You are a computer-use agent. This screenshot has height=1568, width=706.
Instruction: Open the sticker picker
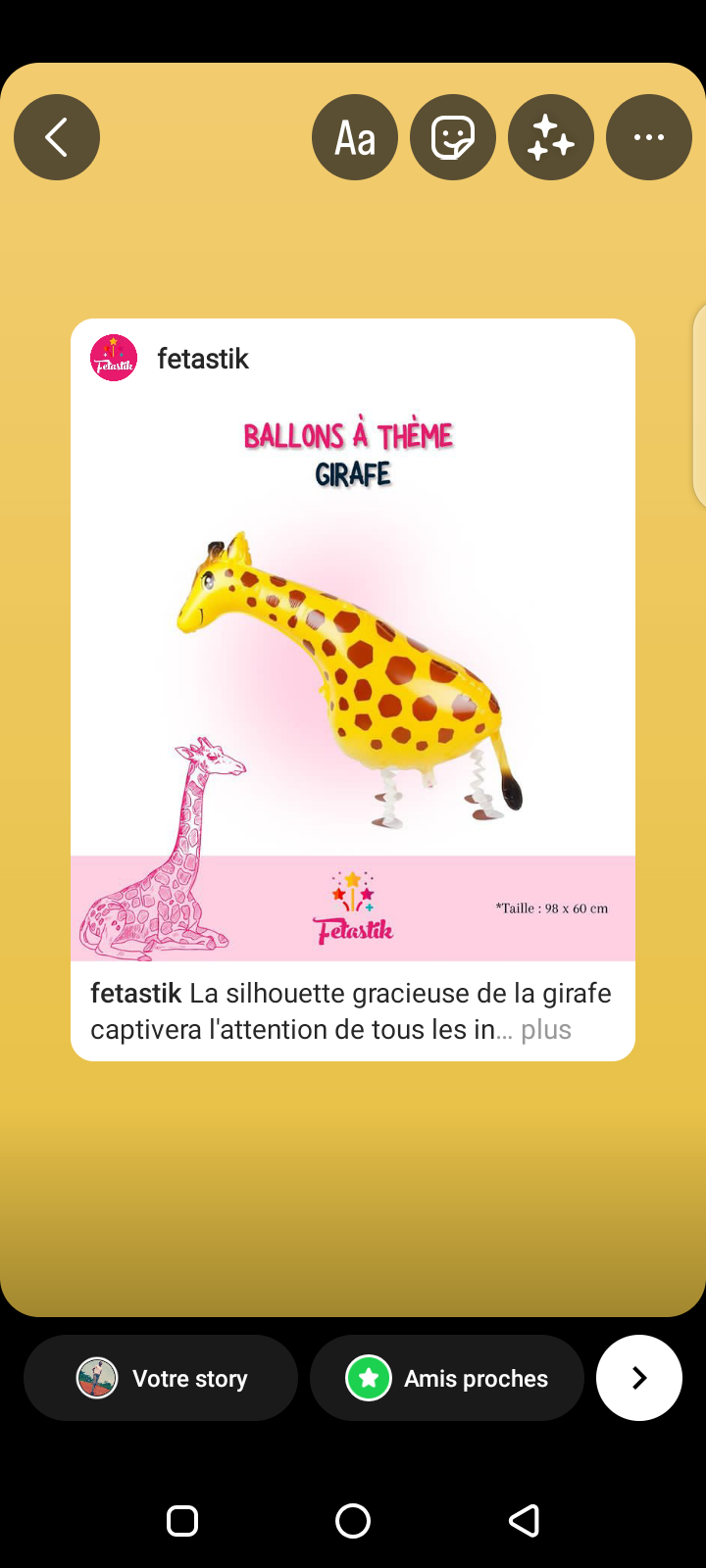tap(453, 137)
